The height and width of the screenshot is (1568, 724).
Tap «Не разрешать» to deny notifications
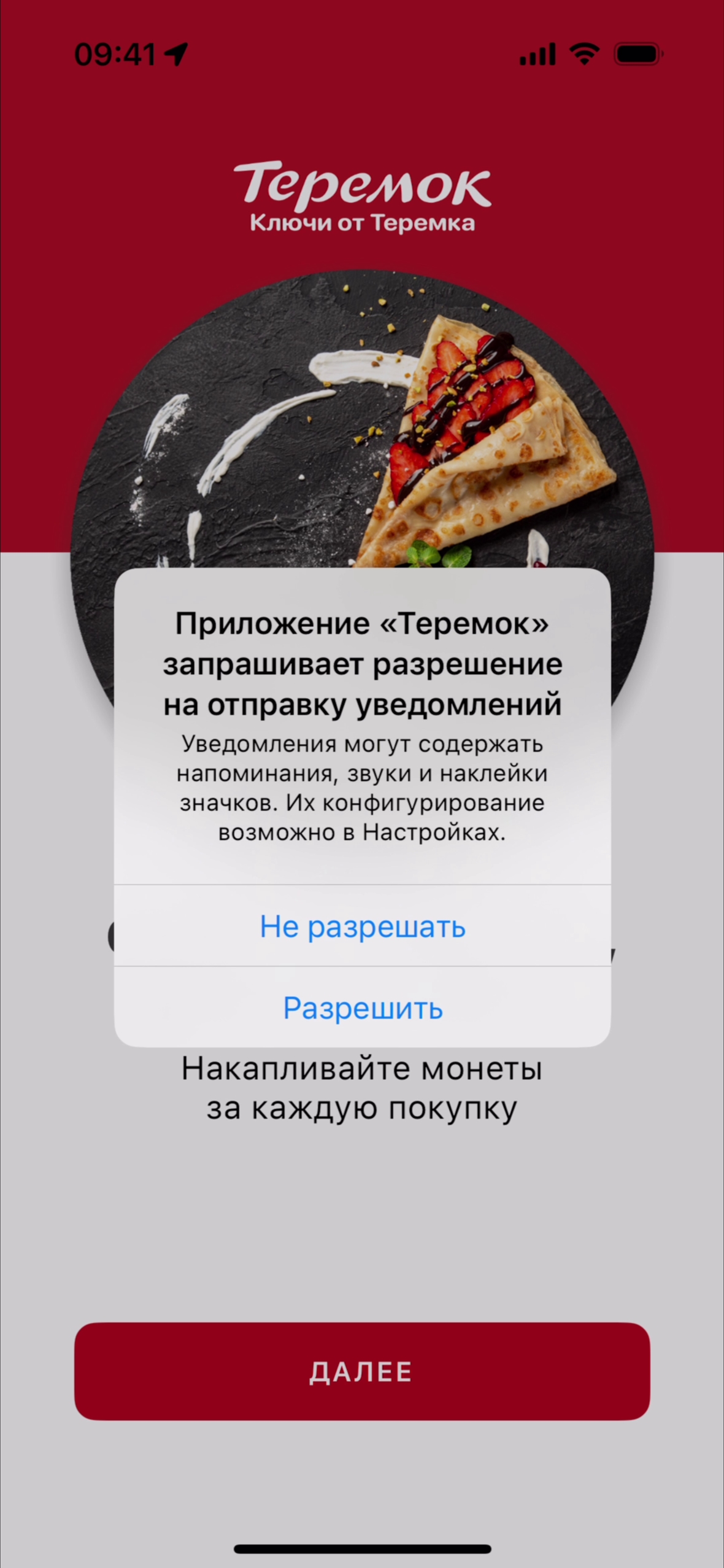(x=362, y=926)
